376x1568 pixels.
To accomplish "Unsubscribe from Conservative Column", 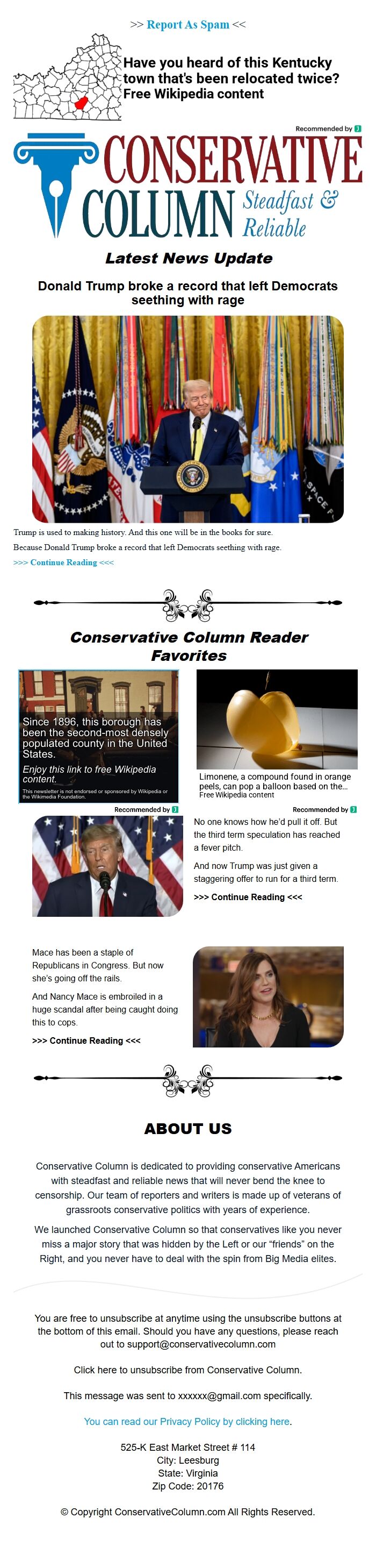I will pyautogui.click(x=187, y=1370).
